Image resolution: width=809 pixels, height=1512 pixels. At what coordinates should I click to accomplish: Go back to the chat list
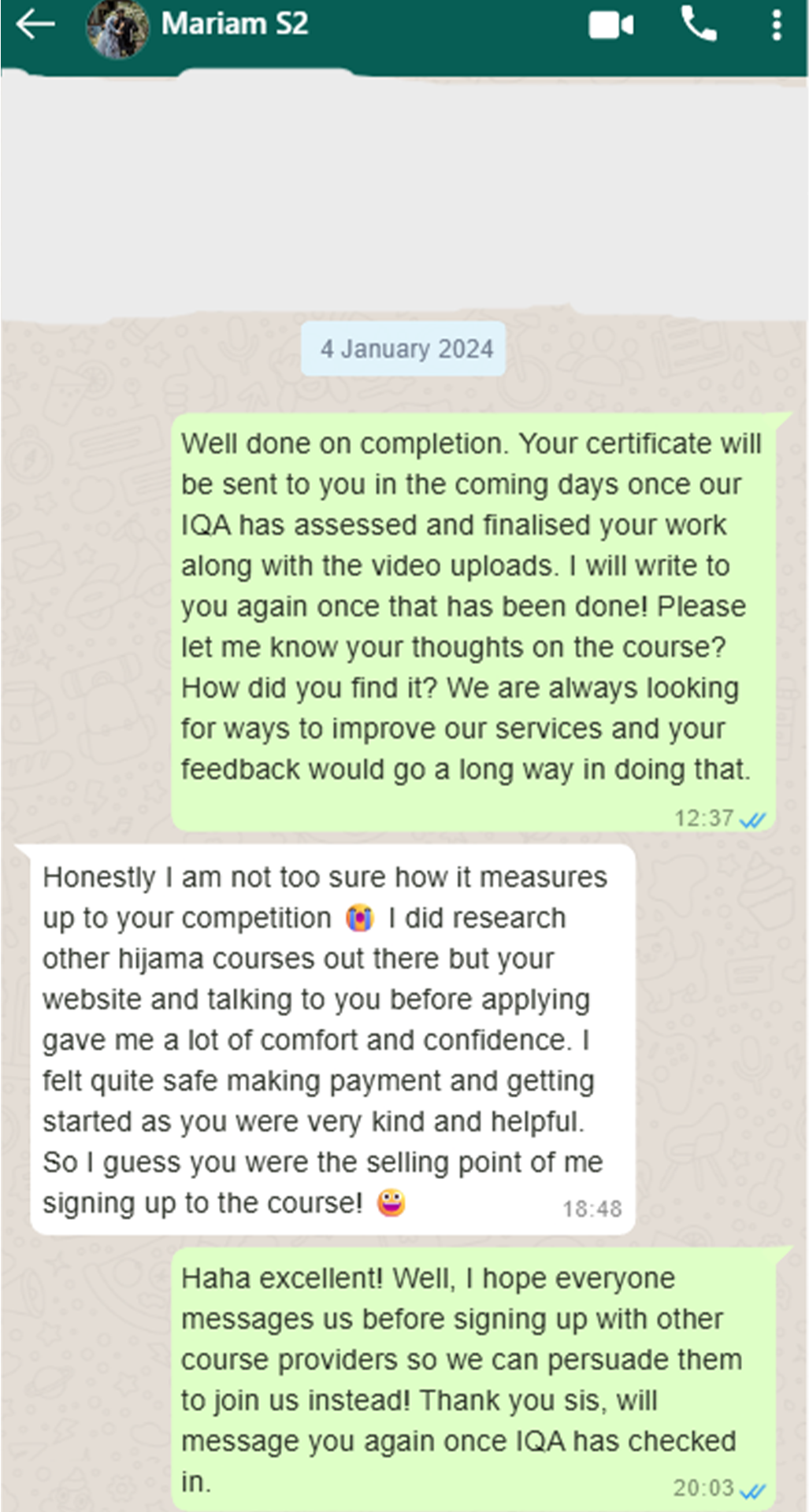[35, 25]
